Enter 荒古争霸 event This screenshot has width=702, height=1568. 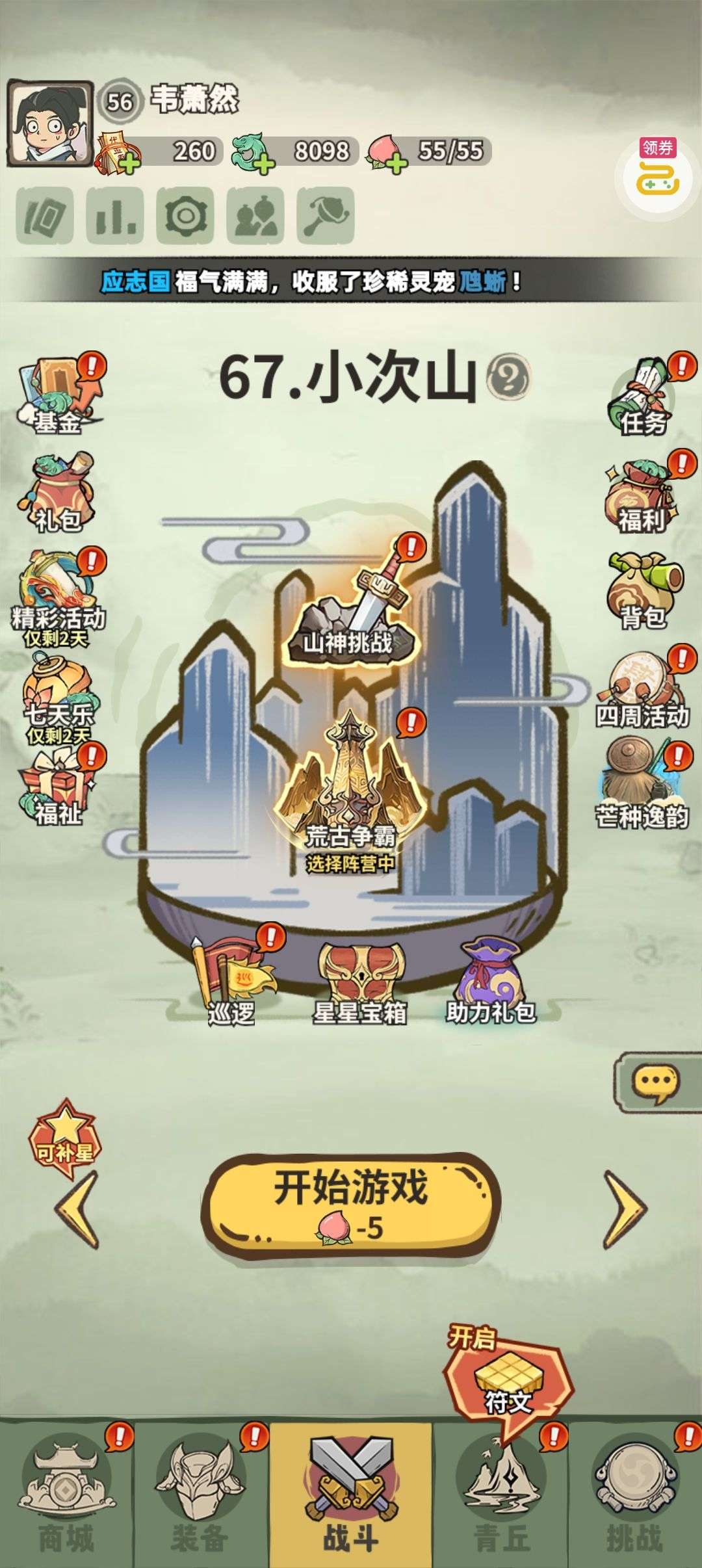[351, 792]
